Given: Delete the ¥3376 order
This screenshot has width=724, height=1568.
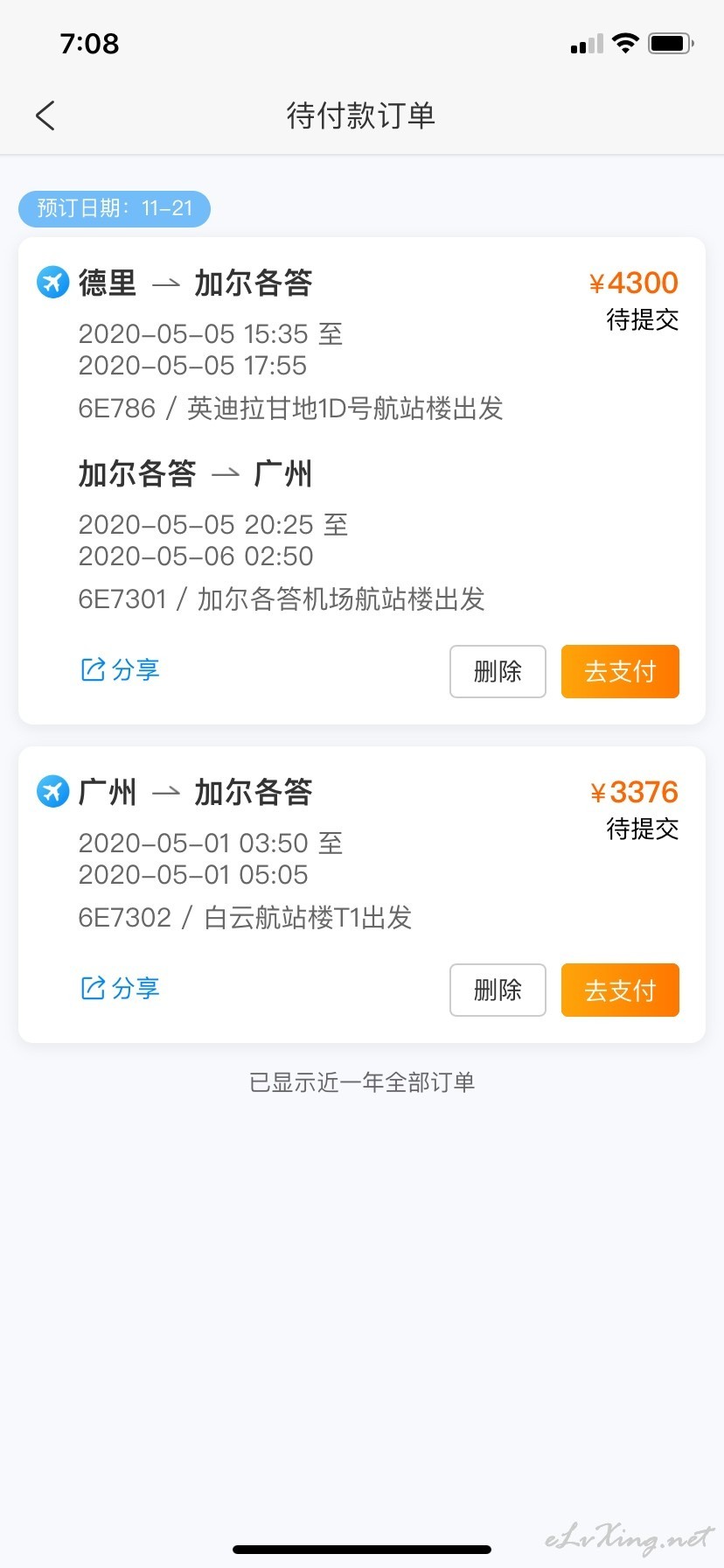Looking at the screenshot, I should (x=498, y=990).
